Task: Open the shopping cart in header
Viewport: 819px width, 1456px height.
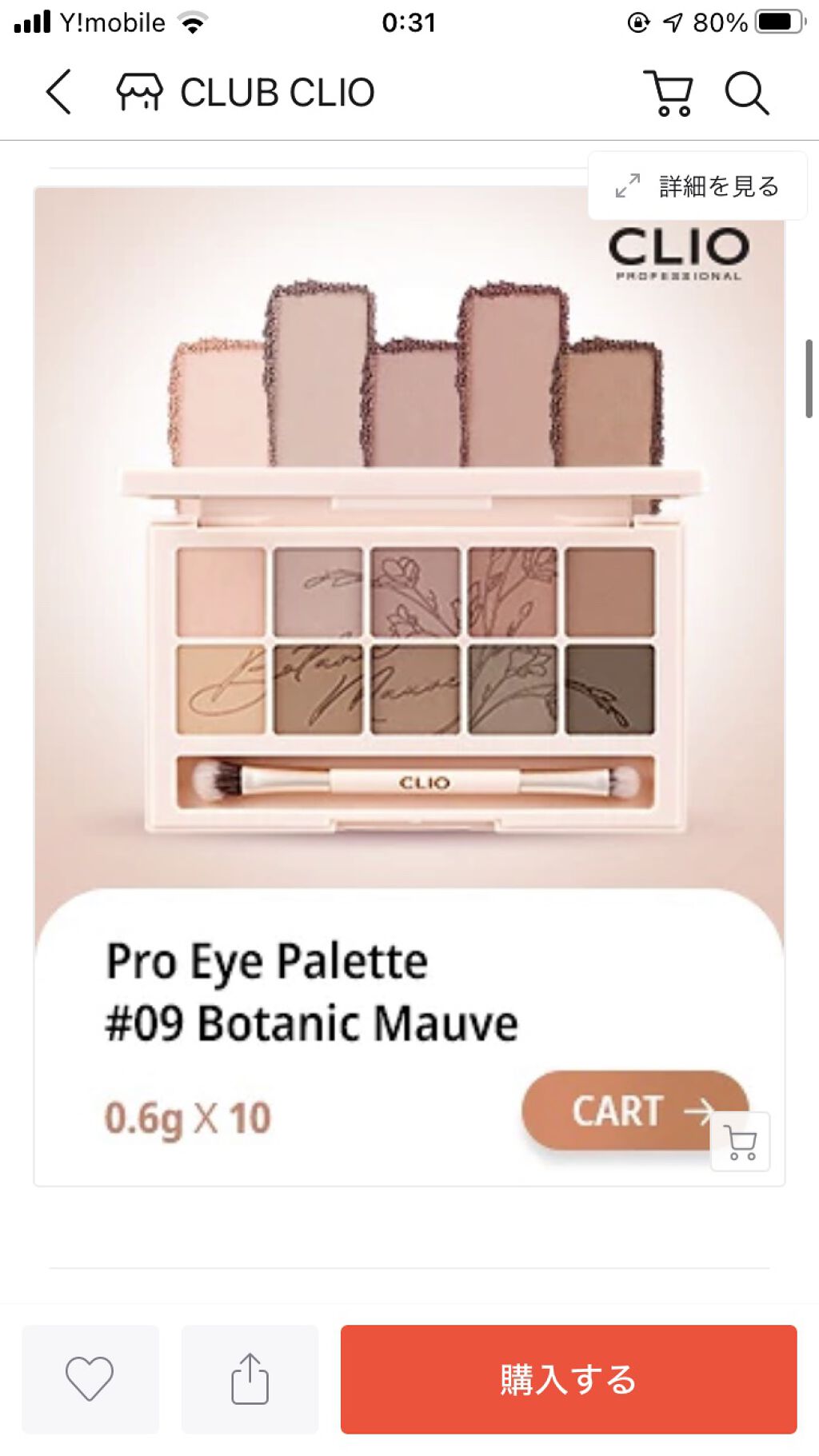Action: coord(669,93)
